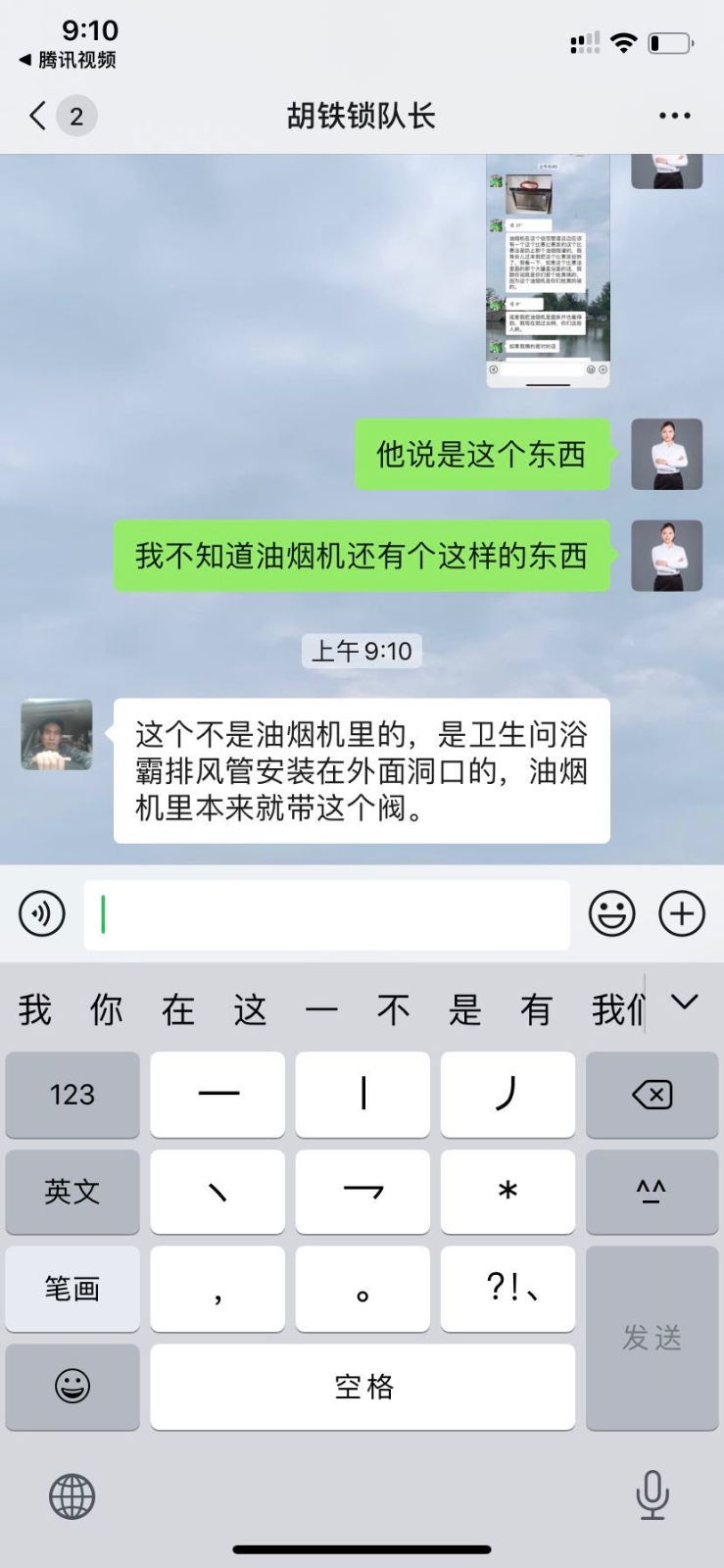Switch to voice message input
Screen dimensions: 724x1568
click(x=42, y=914)
